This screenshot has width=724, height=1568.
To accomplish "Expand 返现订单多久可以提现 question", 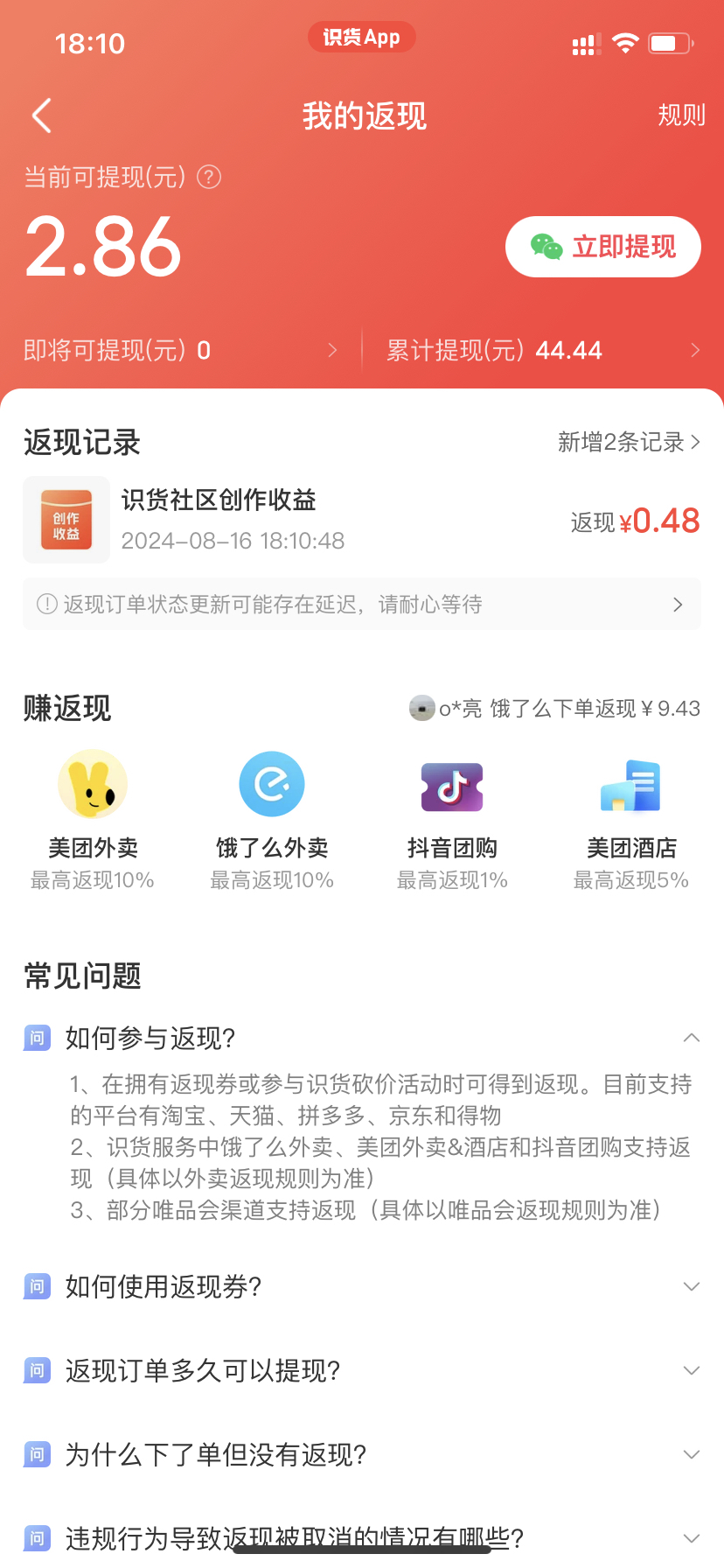I will (x=361, y=1370).
